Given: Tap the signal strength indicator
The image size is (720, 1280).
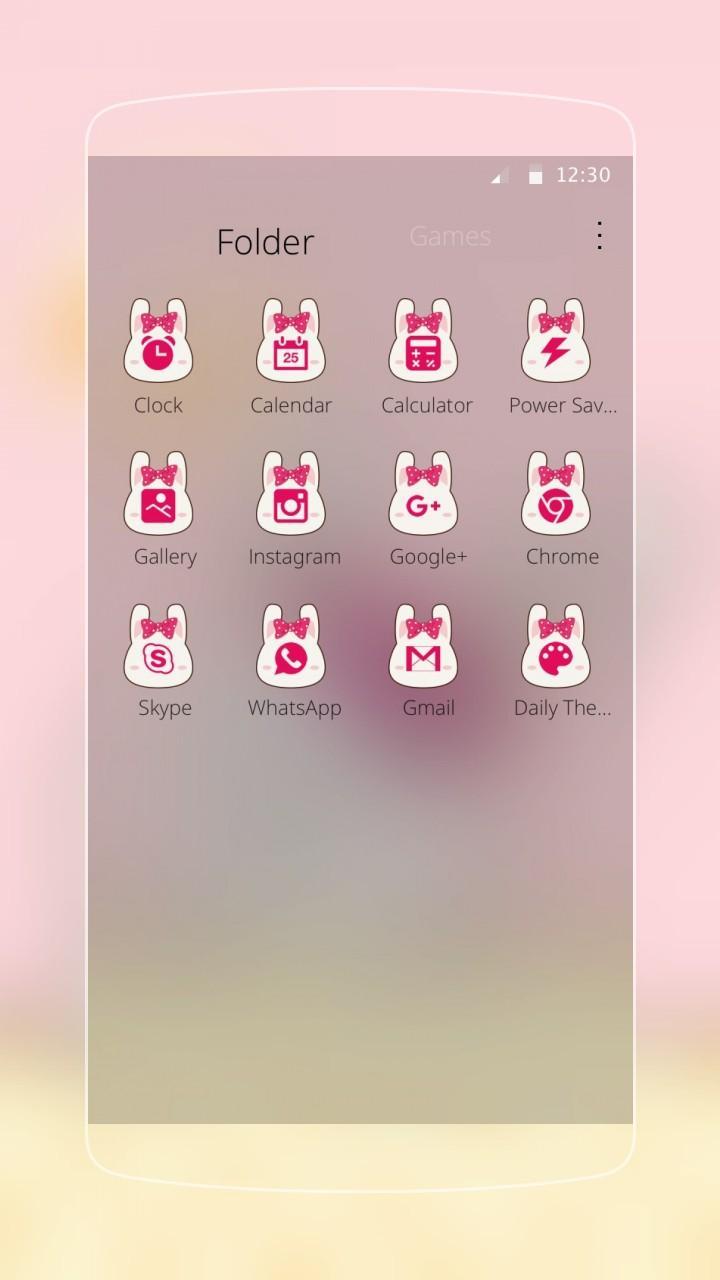Looking at the screenshot, I should coord(499,175).
